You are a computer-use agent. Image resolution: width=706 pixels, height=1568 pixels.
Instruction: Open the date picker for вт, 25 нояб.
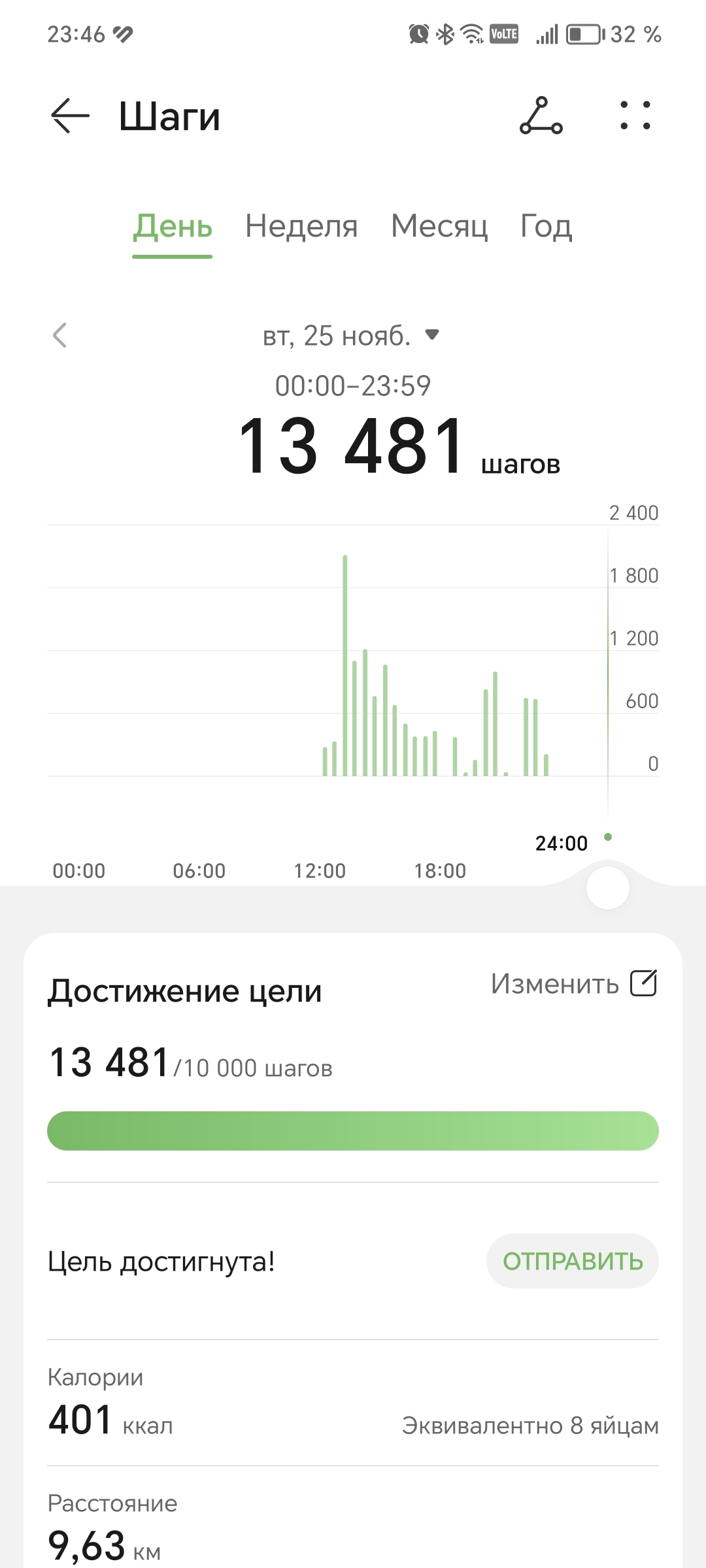click(x=351, y=336)
